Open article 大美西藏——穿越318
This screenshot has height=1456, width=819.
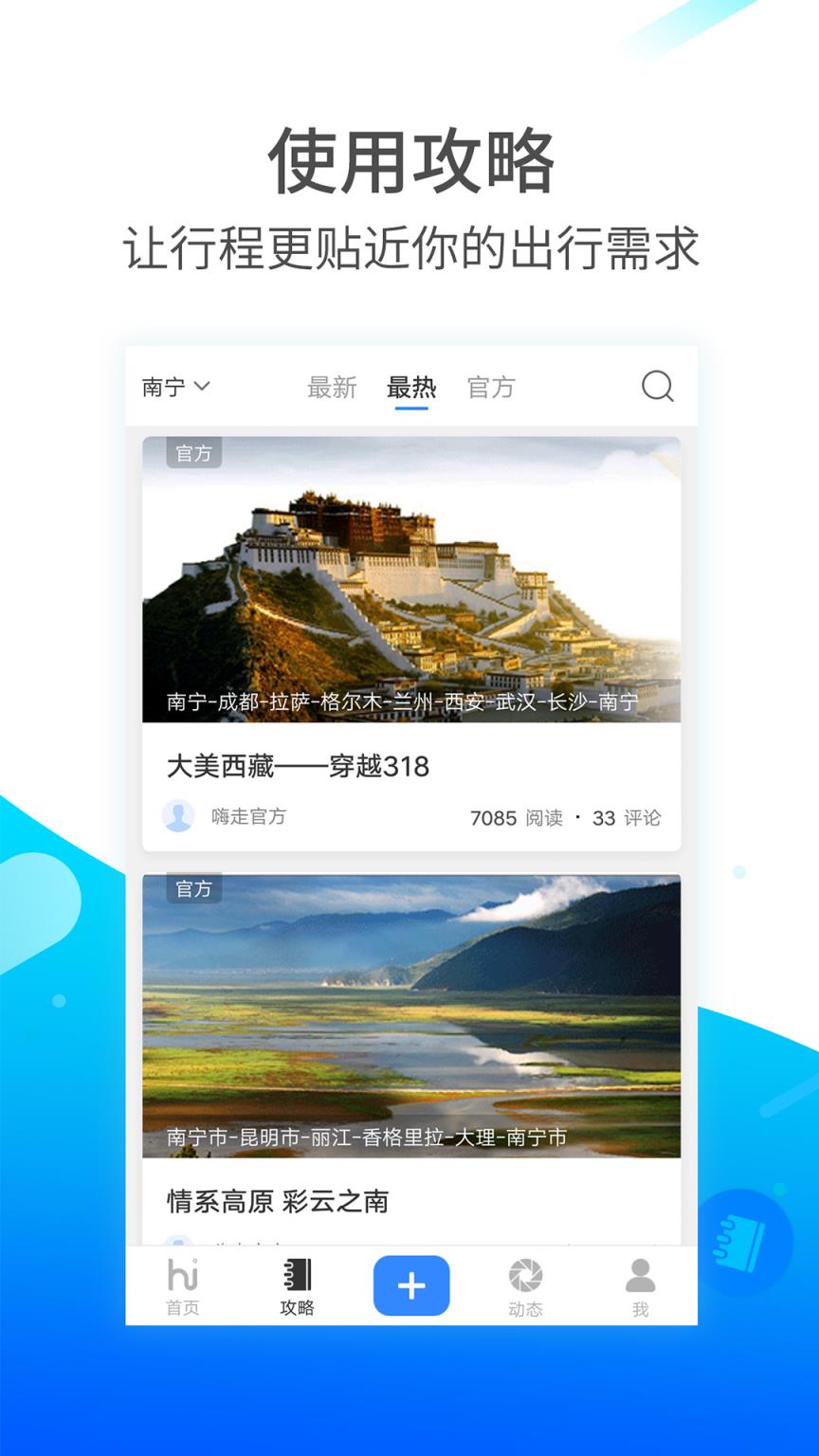click(299, 767)
